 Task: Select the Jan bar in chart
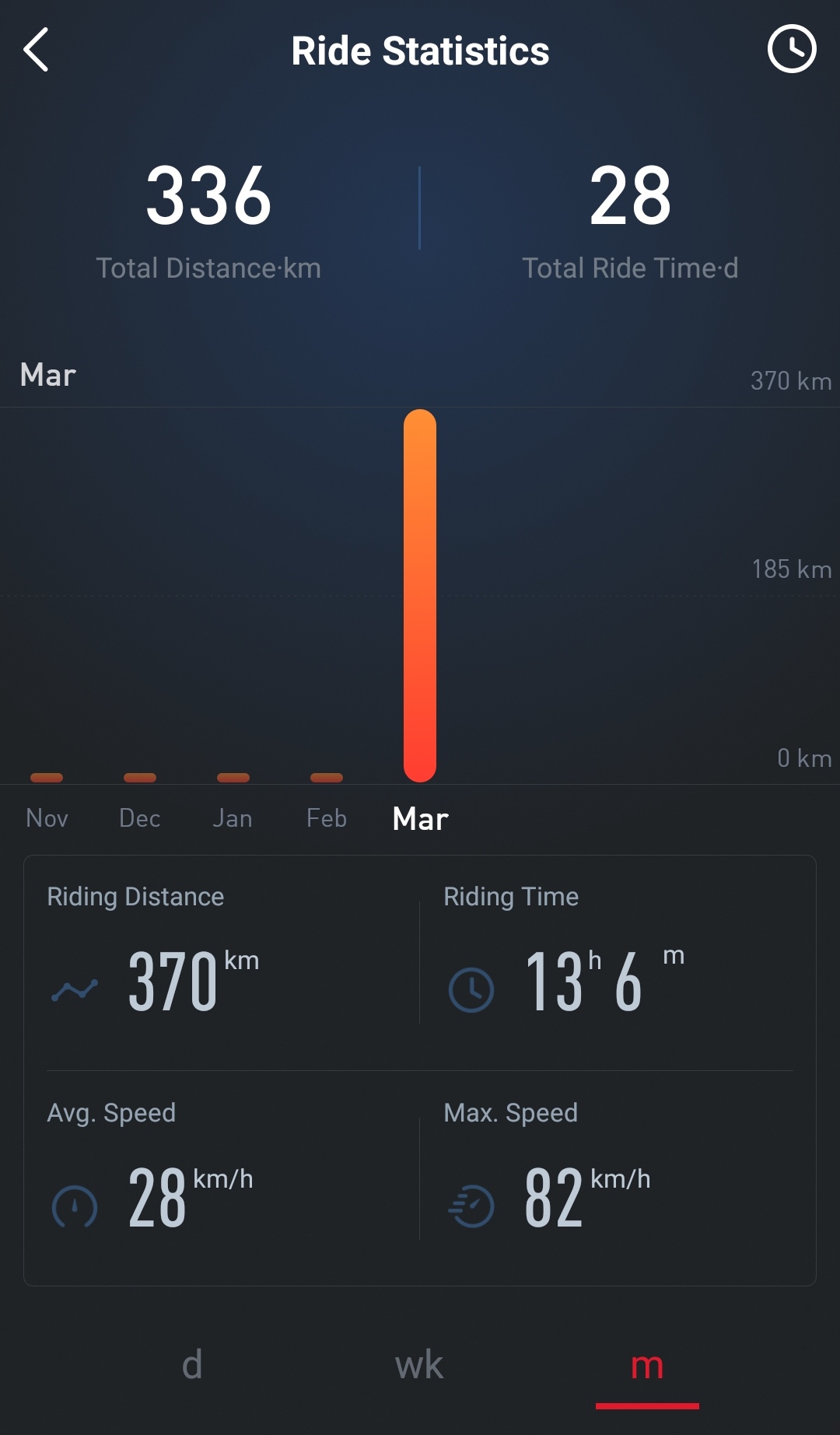[x=233, y=777]
